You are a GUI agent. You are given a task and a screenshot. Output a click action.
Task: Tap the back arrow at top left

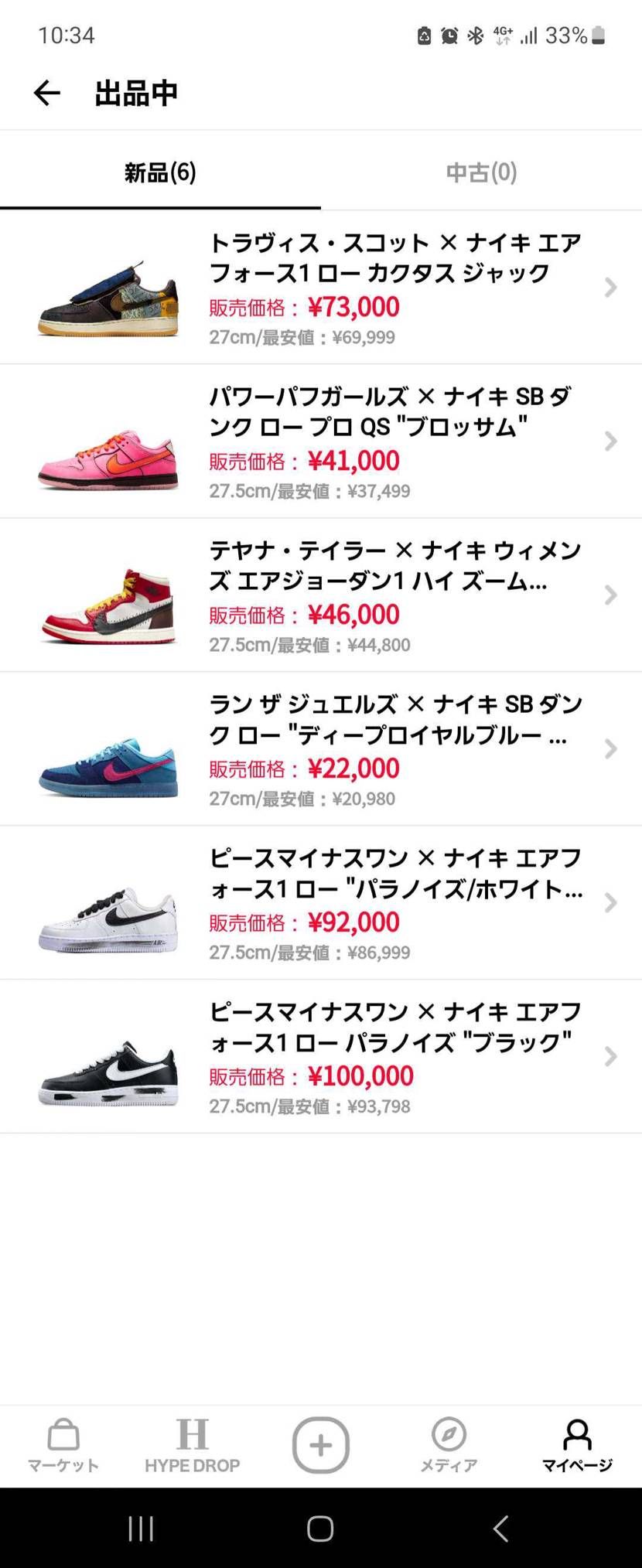(x=46, y=93)
